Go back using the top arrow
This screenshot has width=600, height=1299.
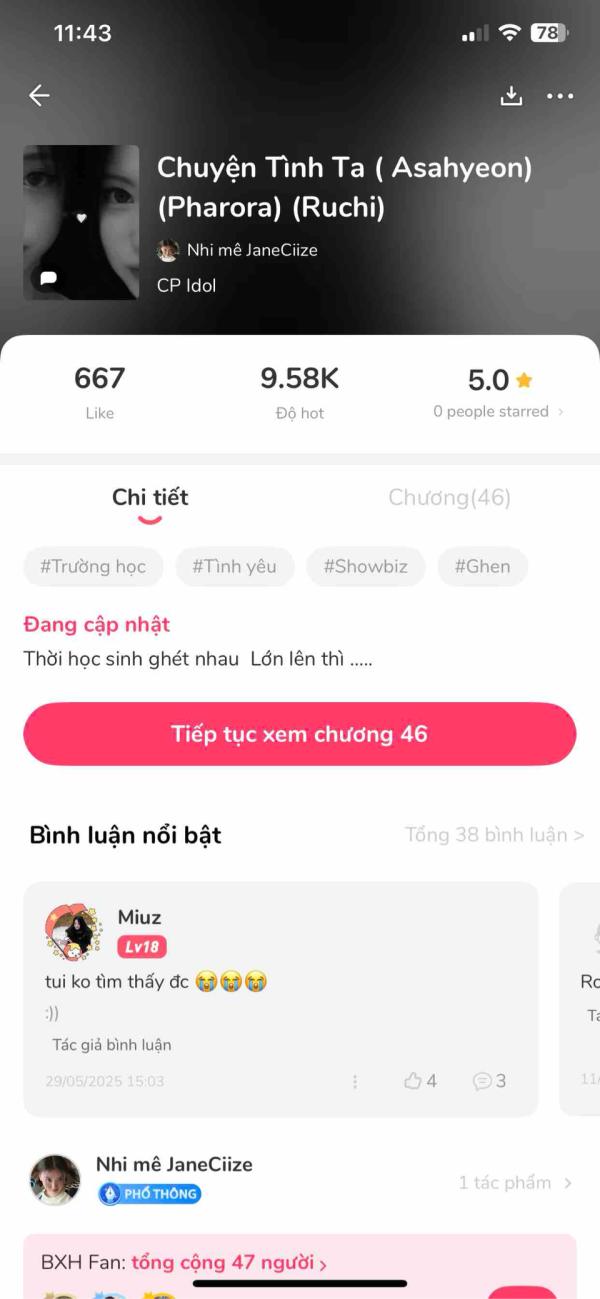pyautogui.click(x=39, y=95)
